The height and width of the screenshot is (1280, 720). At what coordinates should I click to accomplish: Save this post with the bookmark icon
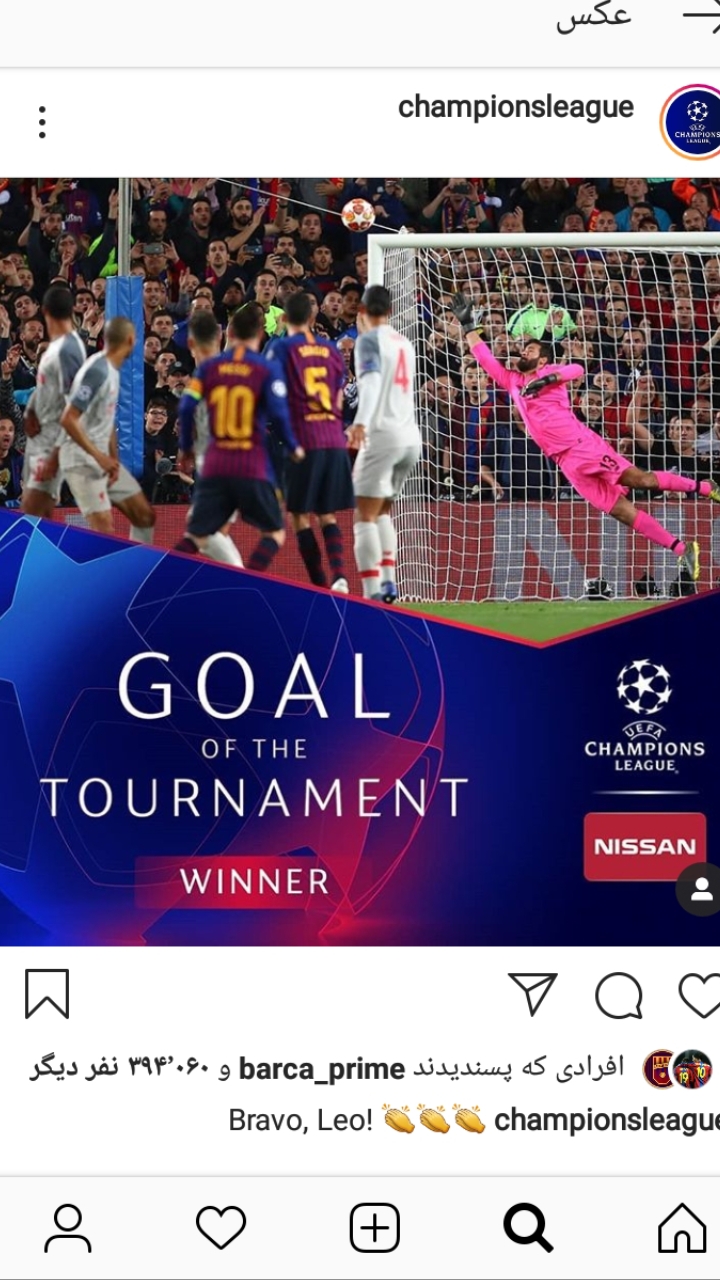pos(46,994)
